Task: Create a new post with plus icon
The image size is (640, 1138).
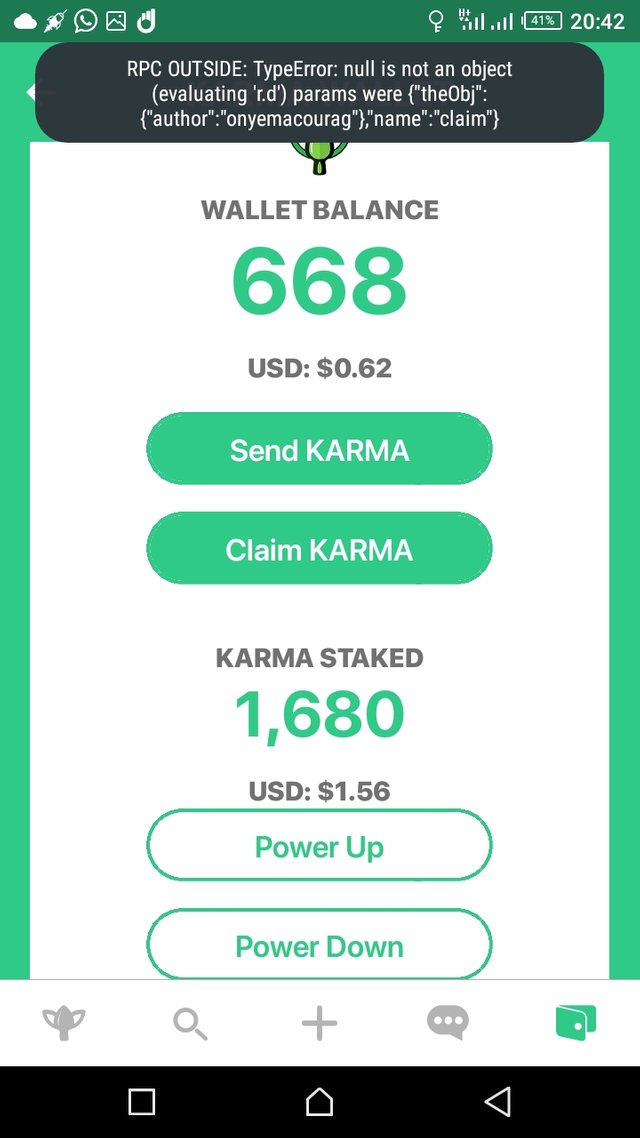Action: click(x=319, y=1023)
